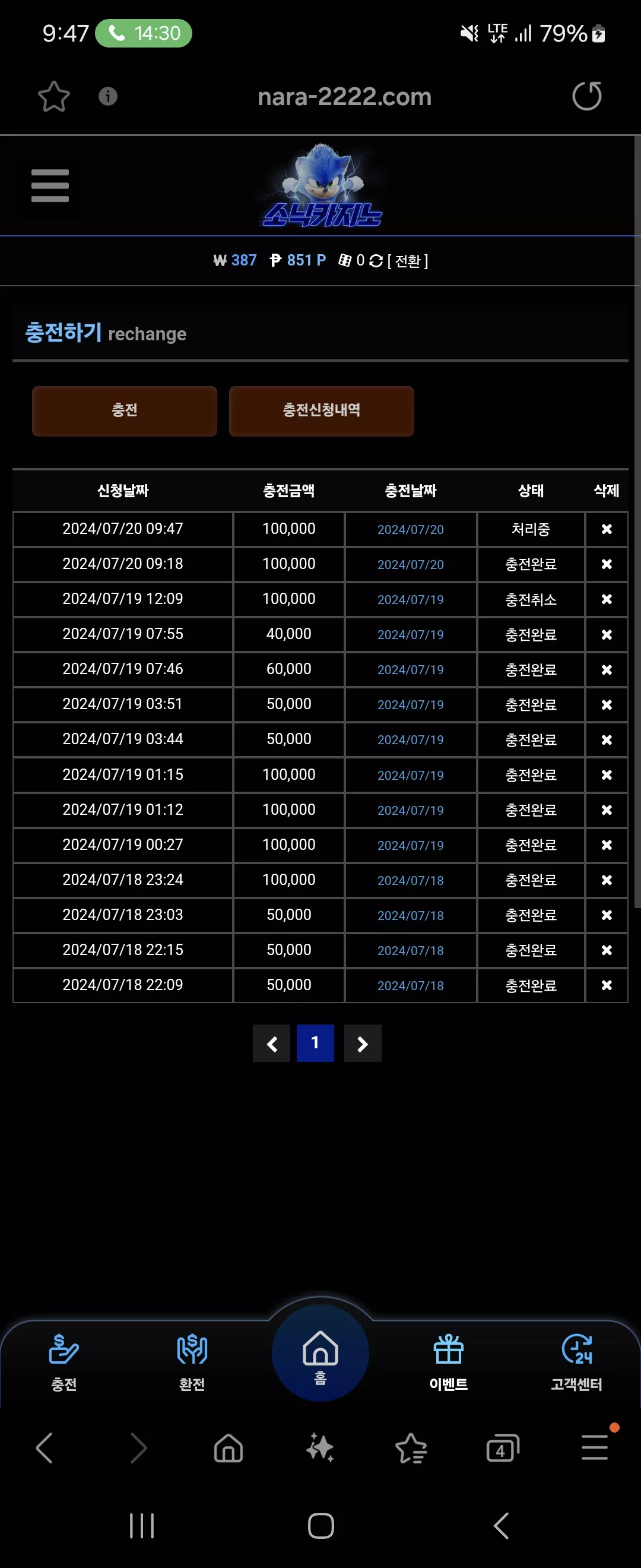Tap the [전환] point conversion link

pos(408,261)
